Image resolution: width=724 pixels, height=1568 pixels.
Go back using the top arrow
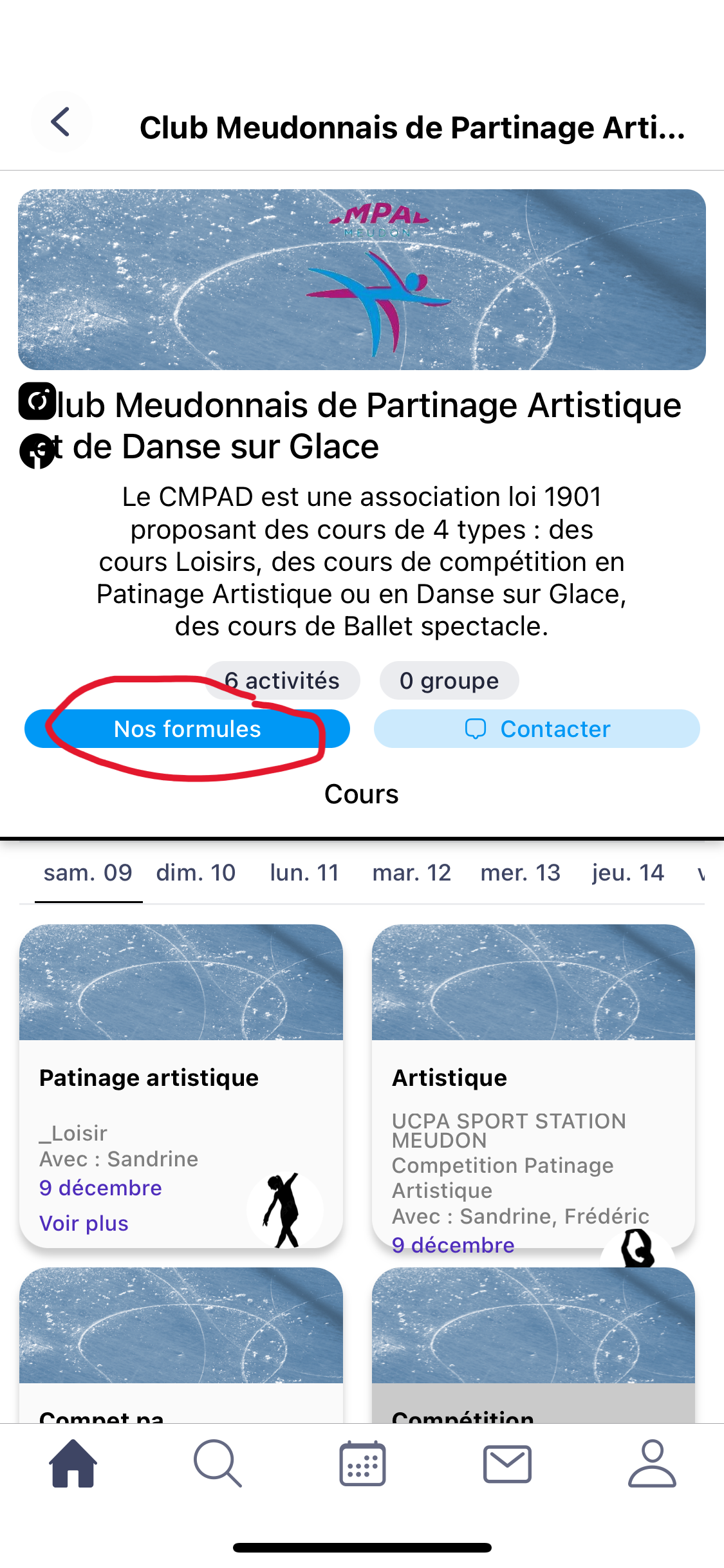click(x=61, y=122)
